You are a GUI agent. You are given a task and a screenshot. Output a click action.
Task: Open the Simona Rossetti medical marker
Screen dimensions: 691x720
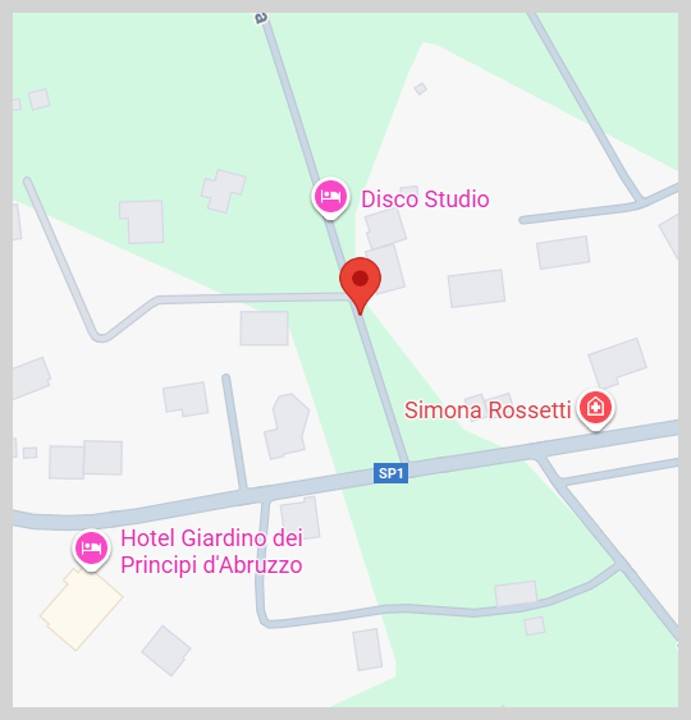pyautogui.click(x=596, y=408)
